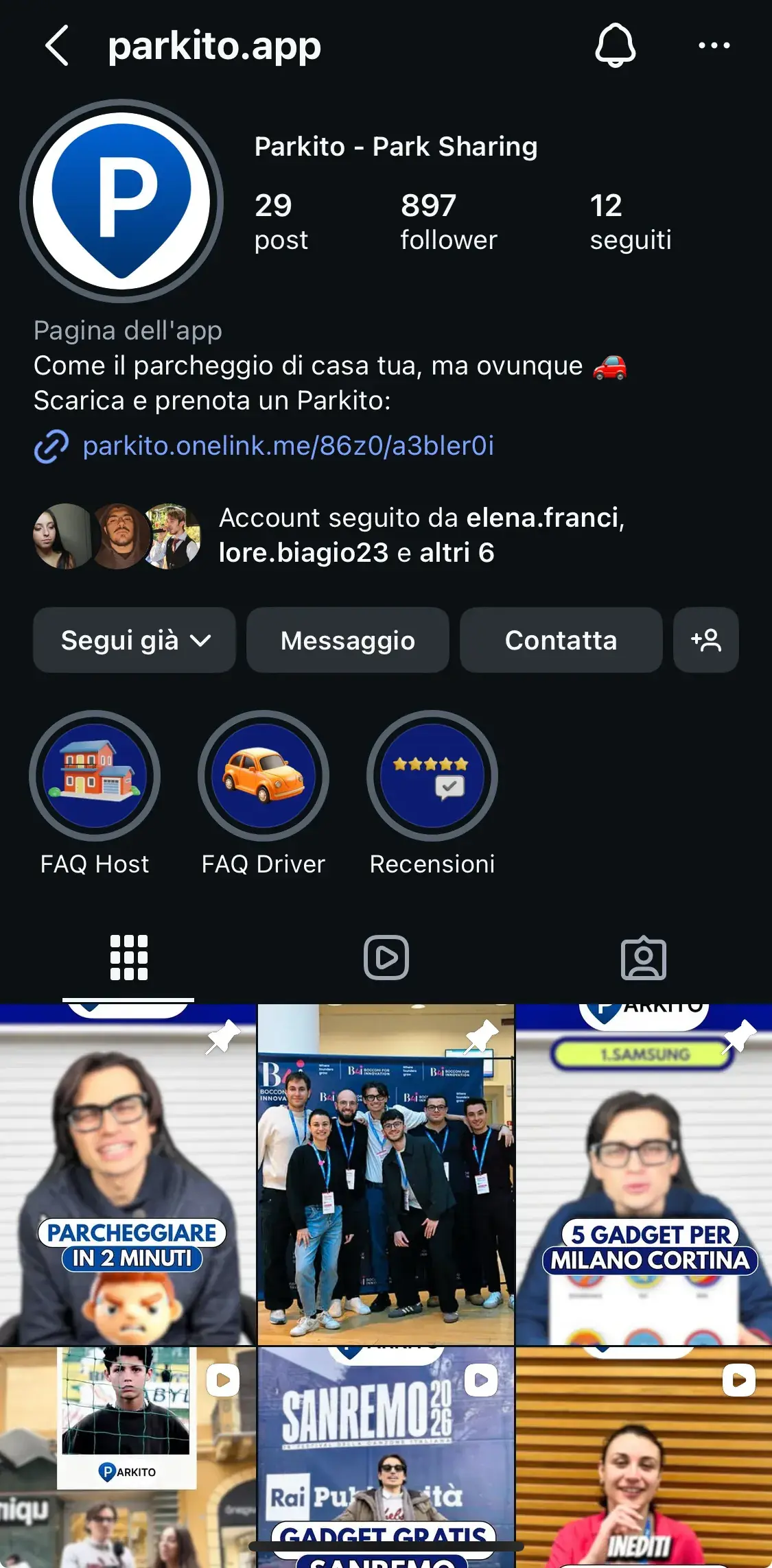
Task: Switch to the Reels tab
Action: (x=386, y=958)
